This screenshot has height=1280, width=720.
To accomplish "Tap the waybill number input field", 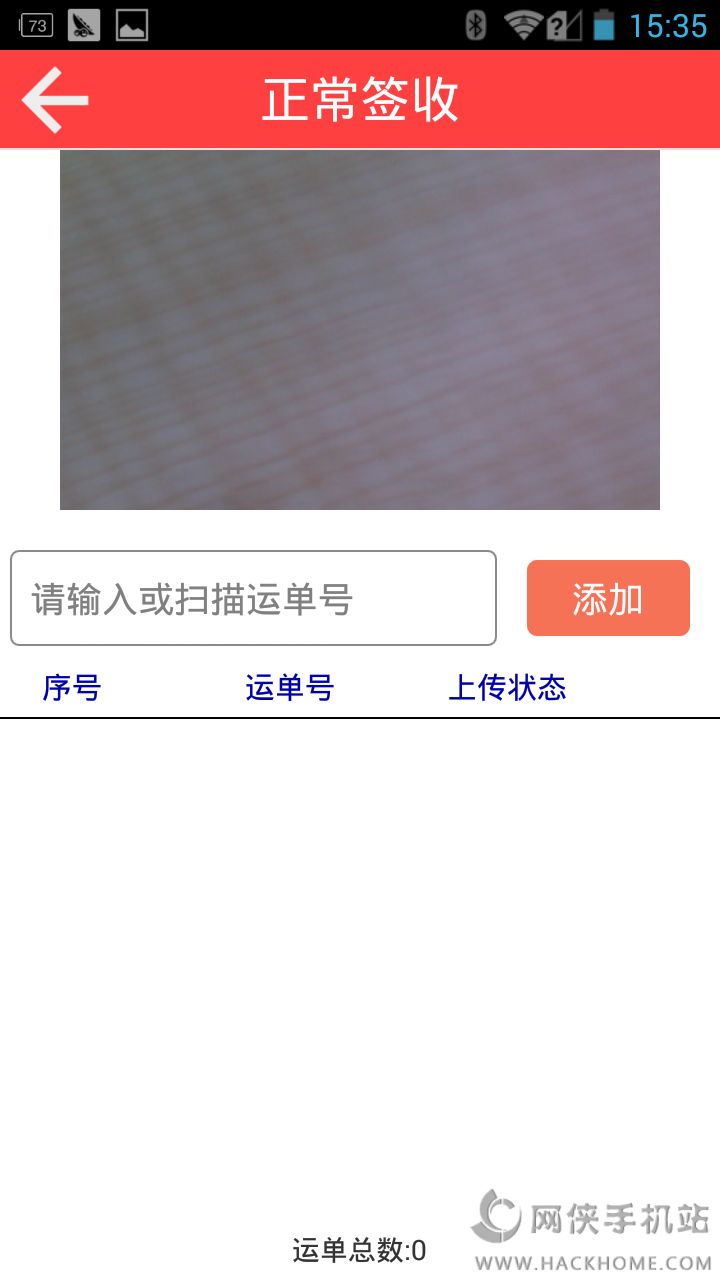I will (253, 598).
